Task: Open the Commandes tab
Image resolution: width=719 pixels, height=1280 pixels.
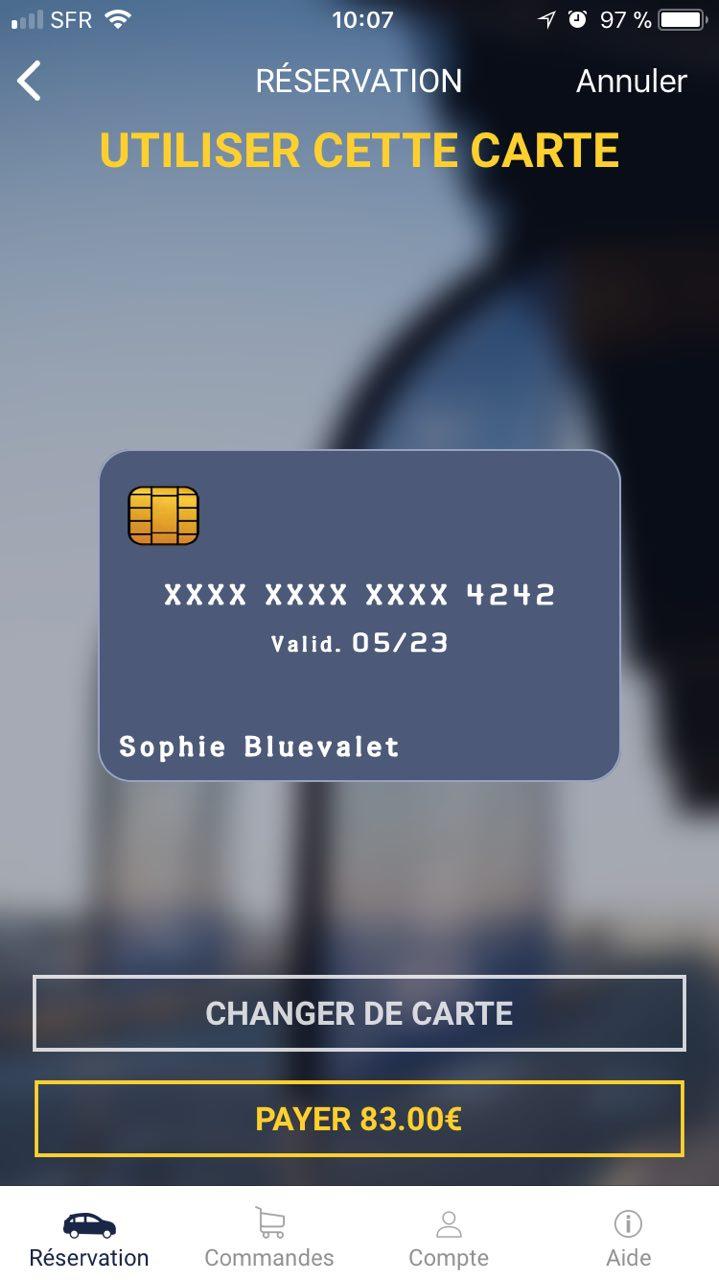Action: coord(269,1237)
